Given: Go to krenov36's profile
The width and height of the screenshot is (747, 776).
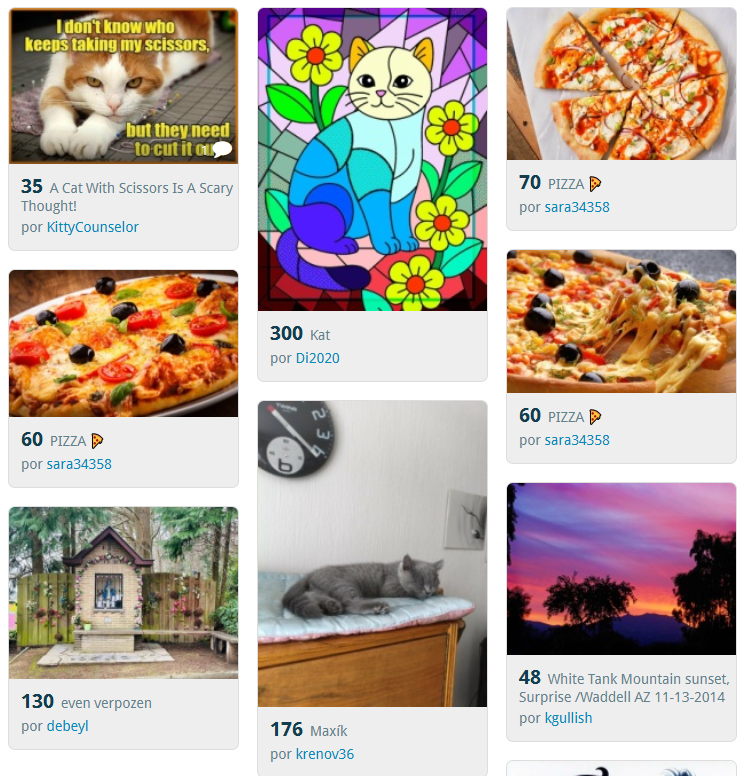Looking at the screenshot, I should [x=325, y=754].
